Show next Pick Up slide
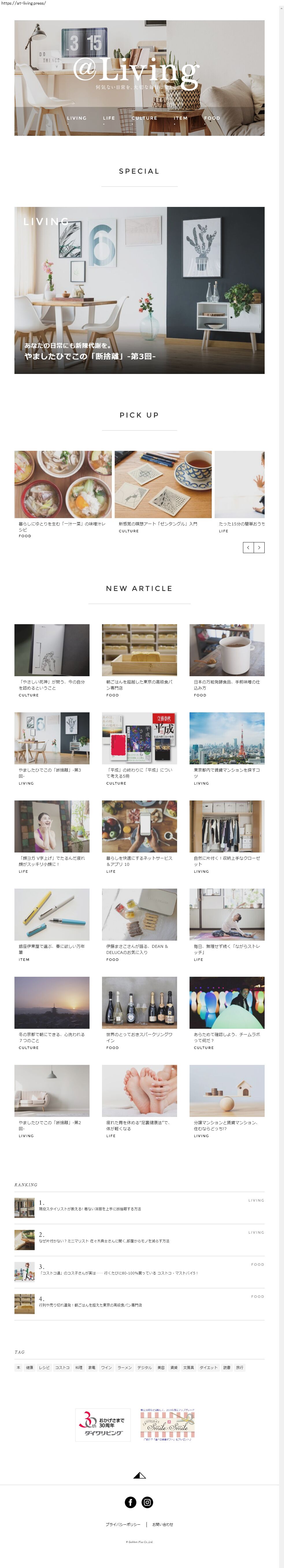The width and height of the screenshot is (284, 1568). pos(259,548)
